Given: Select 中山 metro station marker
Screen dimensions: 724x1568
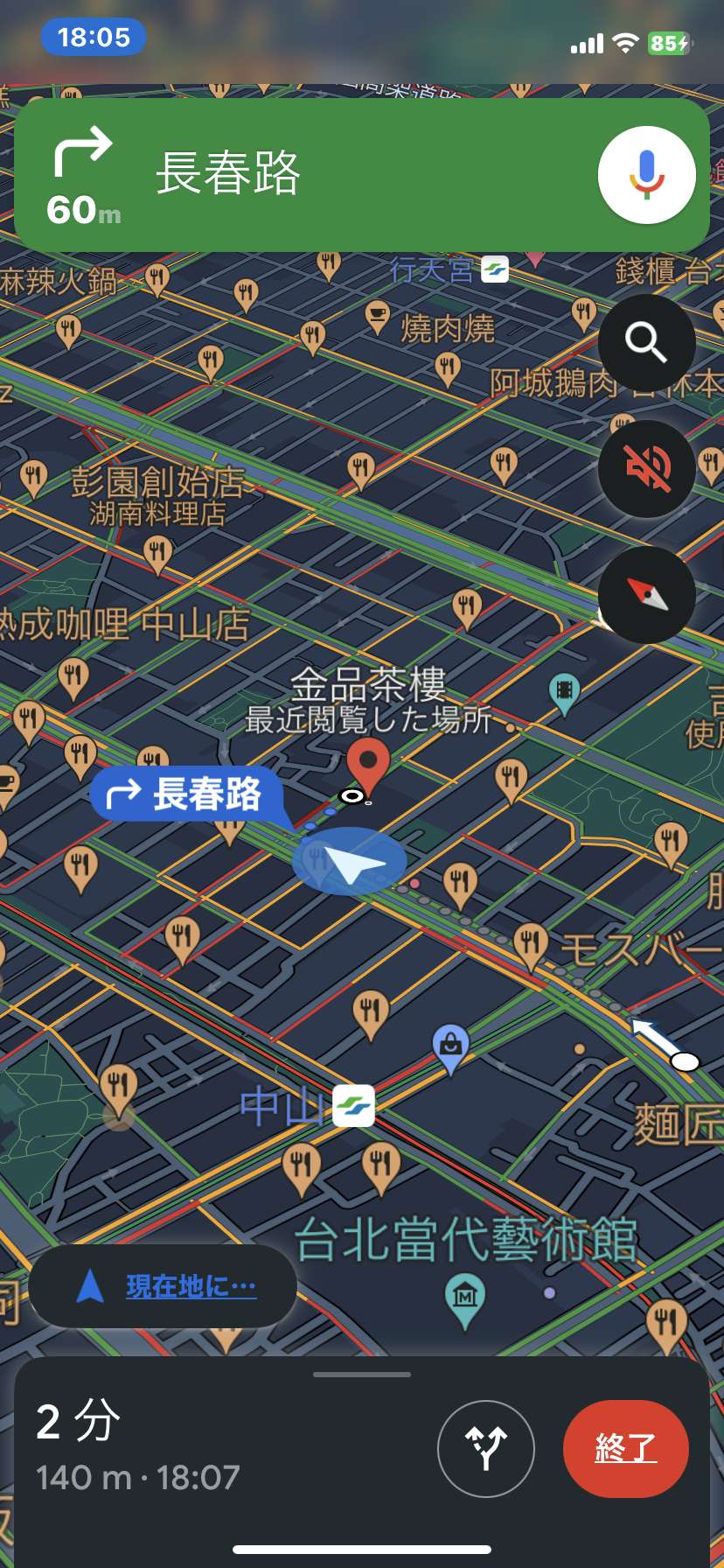Looking at the screenshot, I should point(354,1106).
